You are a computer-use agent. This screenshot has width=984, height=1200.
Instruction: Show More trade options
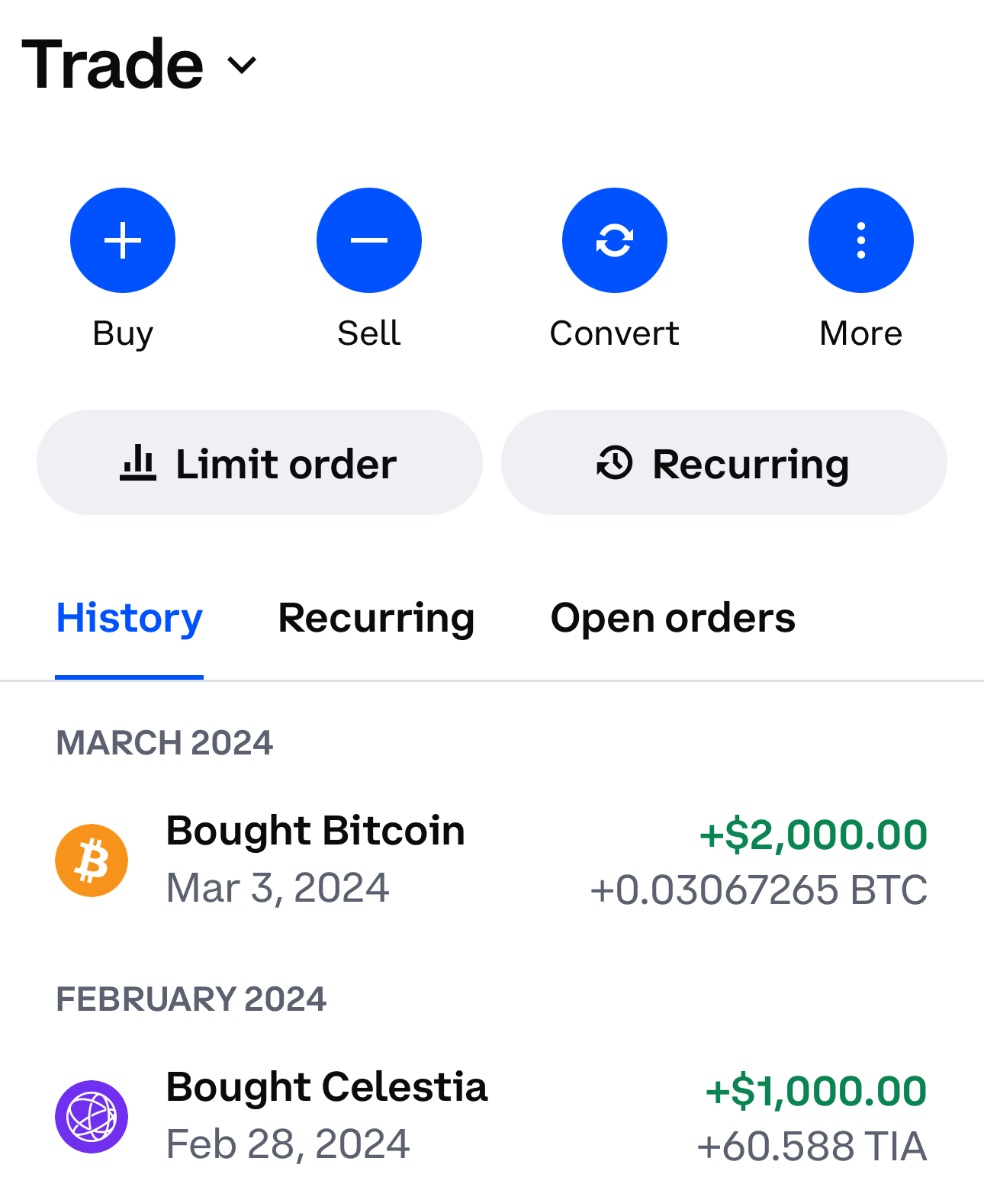860,241
